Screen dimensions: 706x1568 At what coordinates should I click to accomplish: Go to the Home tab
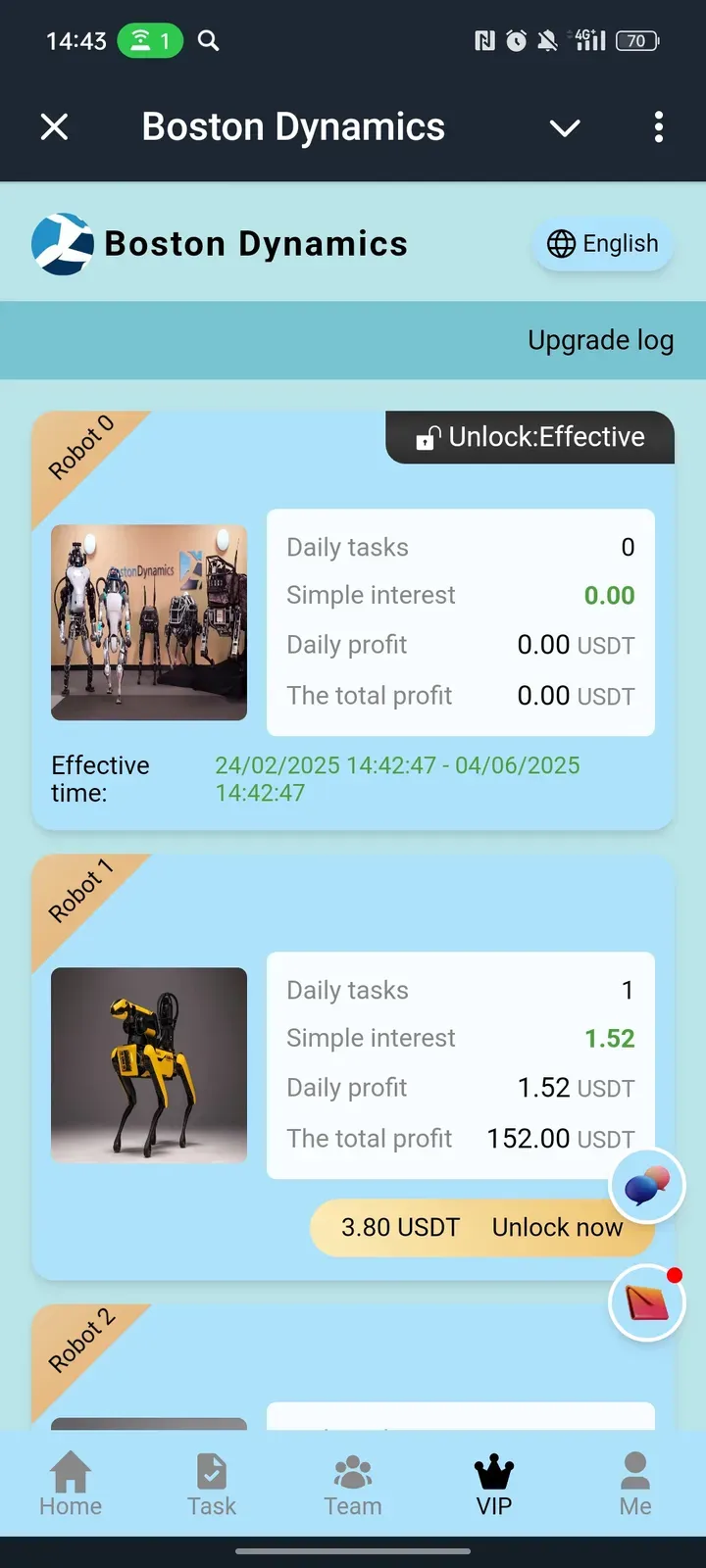71,1484
